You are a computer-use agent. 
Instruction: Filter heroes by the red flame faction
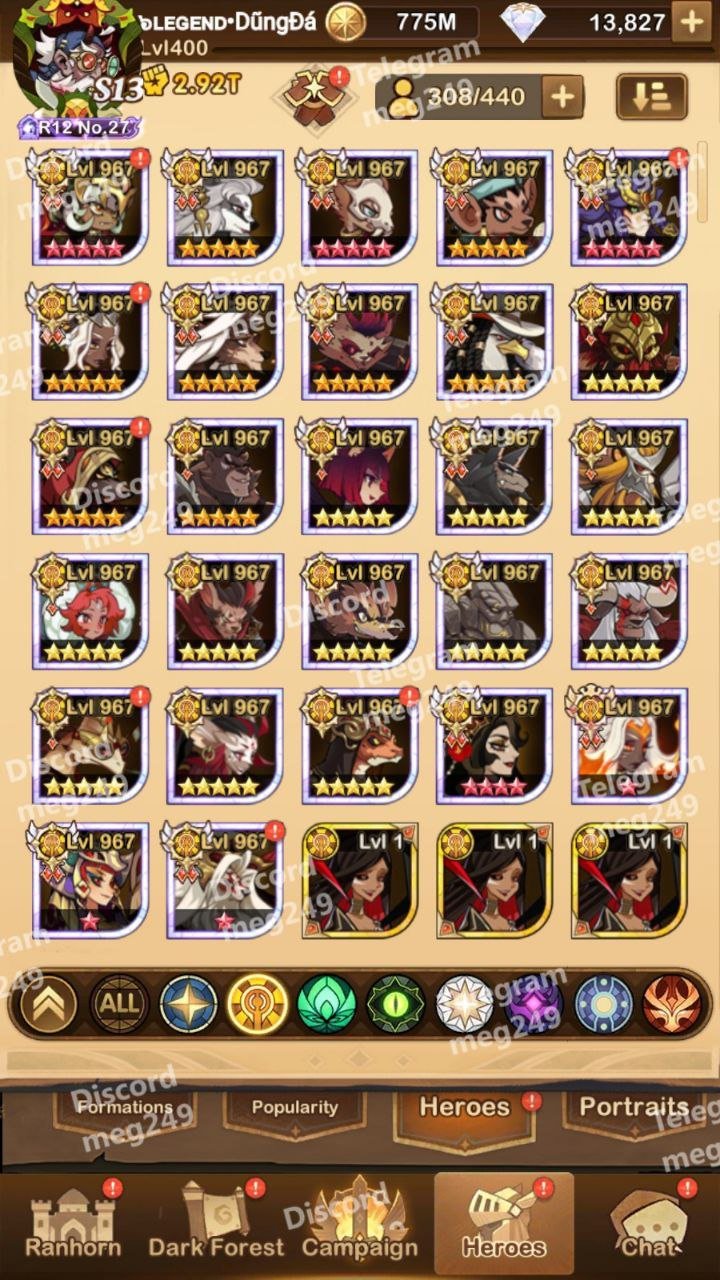point(671,1003)
